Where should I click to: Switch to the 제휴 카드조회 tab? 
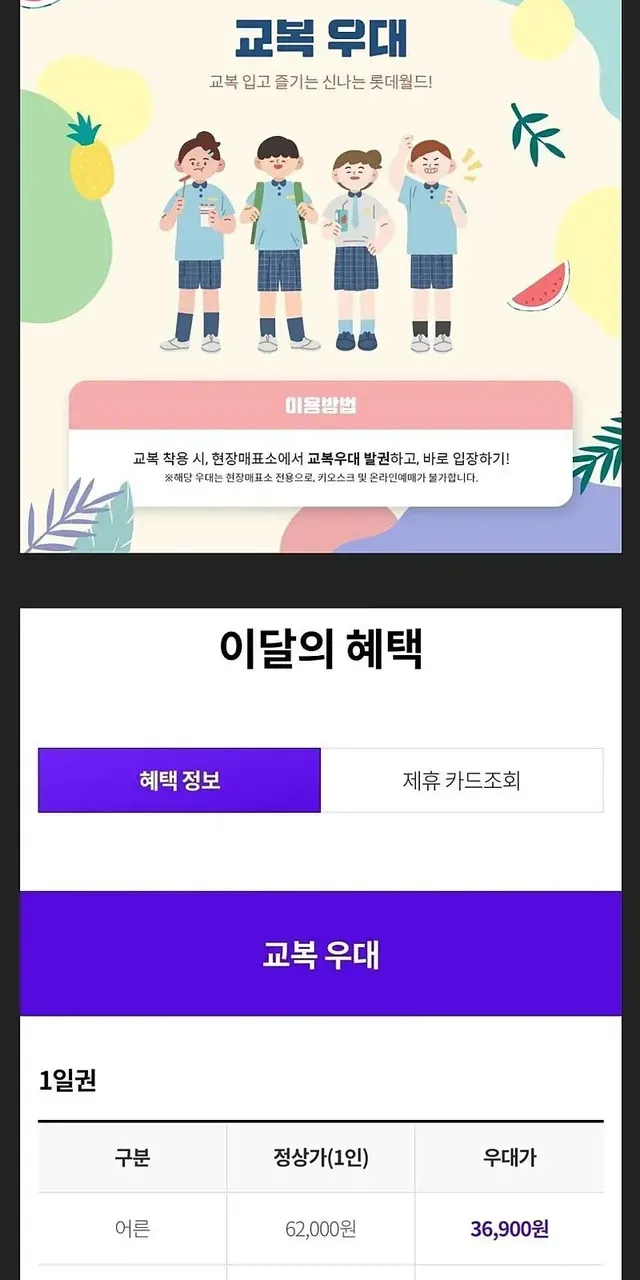pyautogui.click(x=461, y=780)
